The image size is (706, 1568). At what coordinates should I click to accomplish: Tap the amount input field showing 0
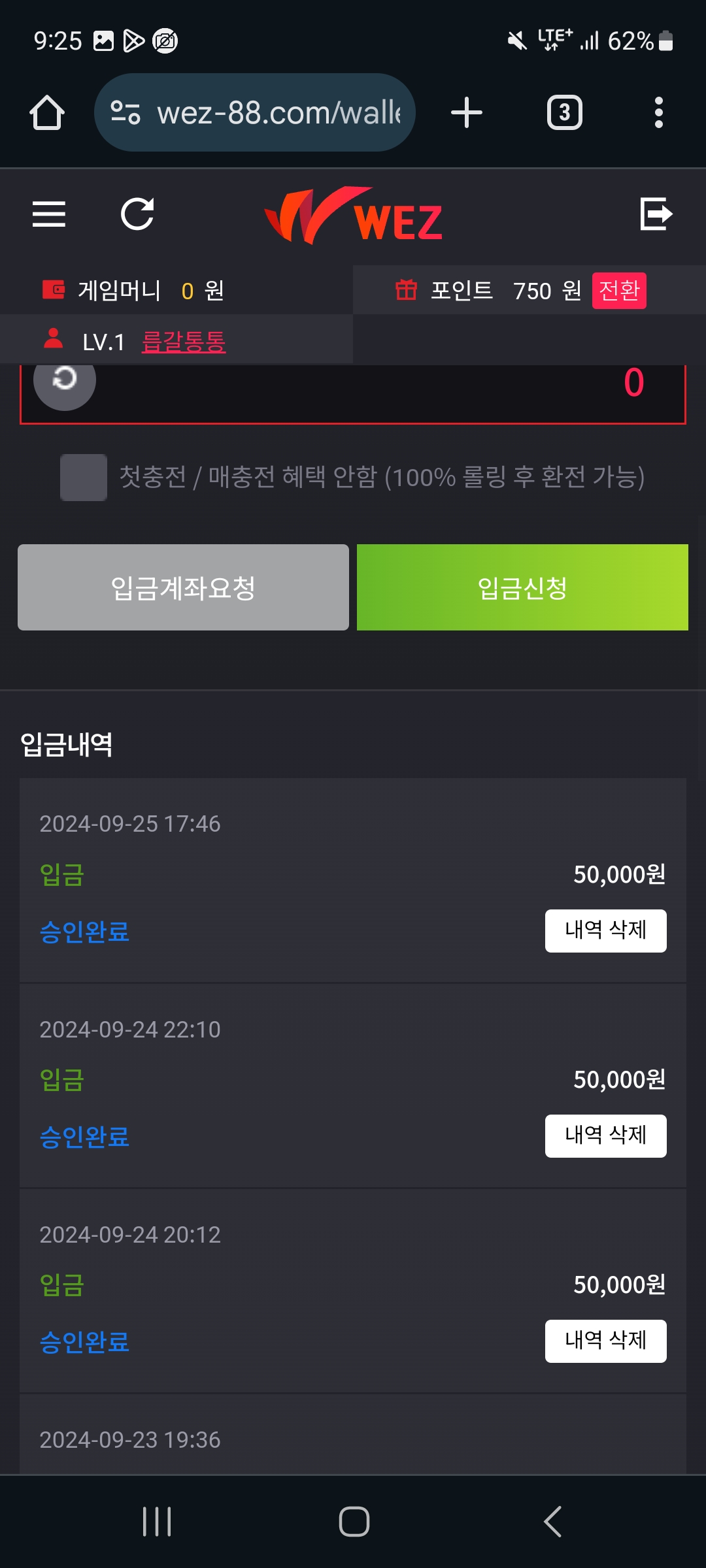tap(392, 392)
